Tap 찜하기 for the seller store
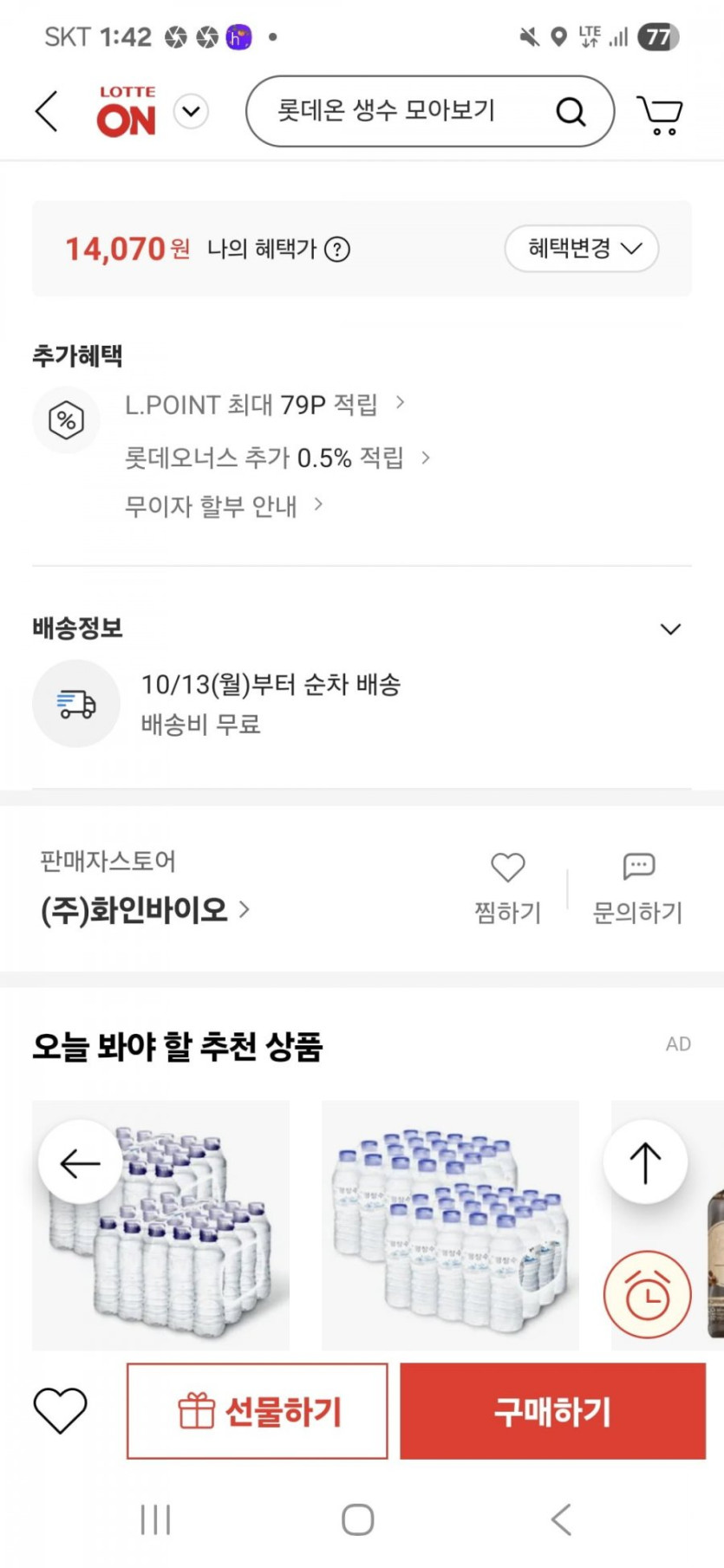The width and height of the screenshot is (724, 1568). click(508, 887)
